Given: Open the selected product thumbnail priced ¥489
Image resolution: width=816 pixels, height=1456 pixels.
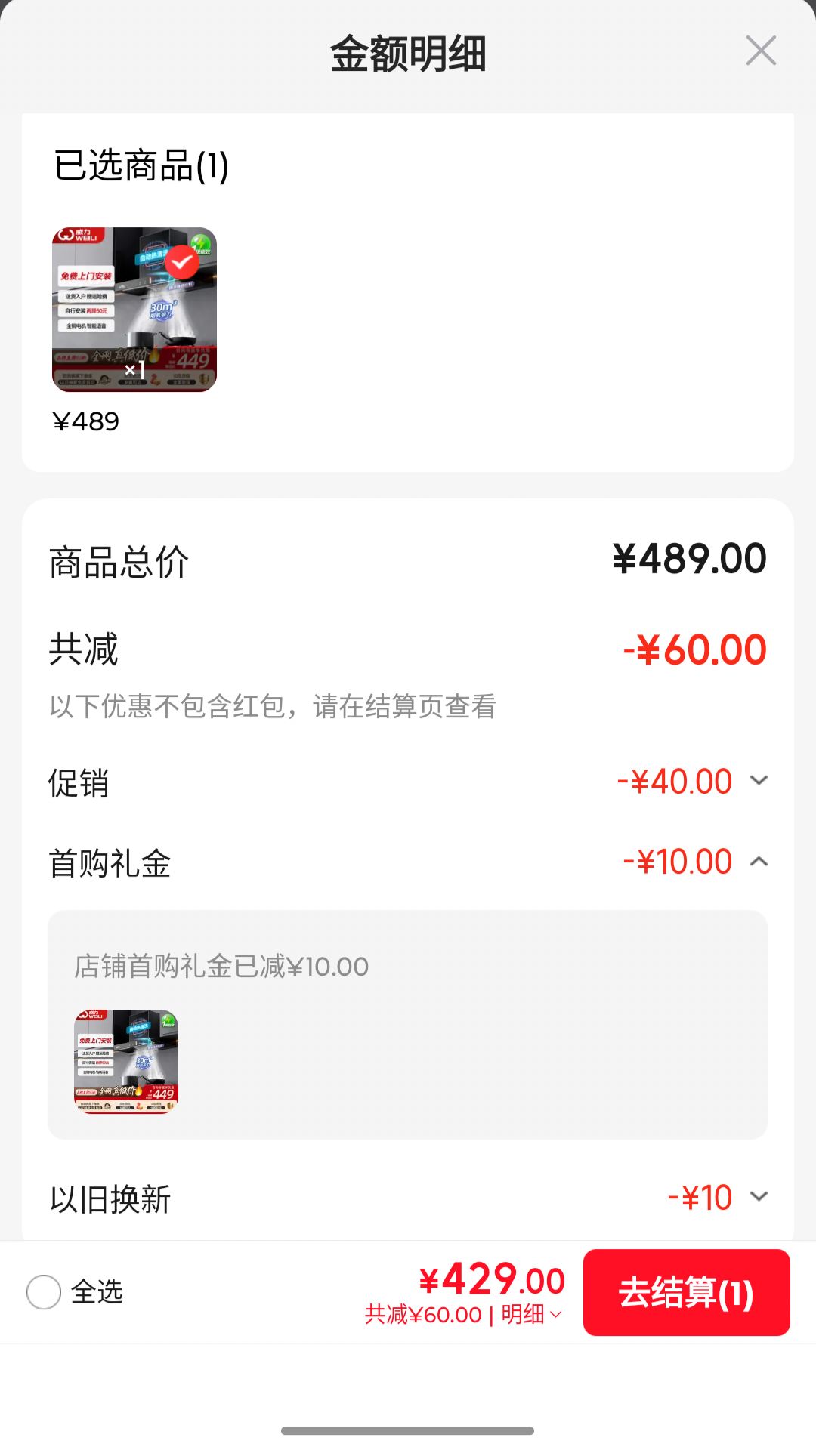Looking at the screenshot, I should coord(134,310).
